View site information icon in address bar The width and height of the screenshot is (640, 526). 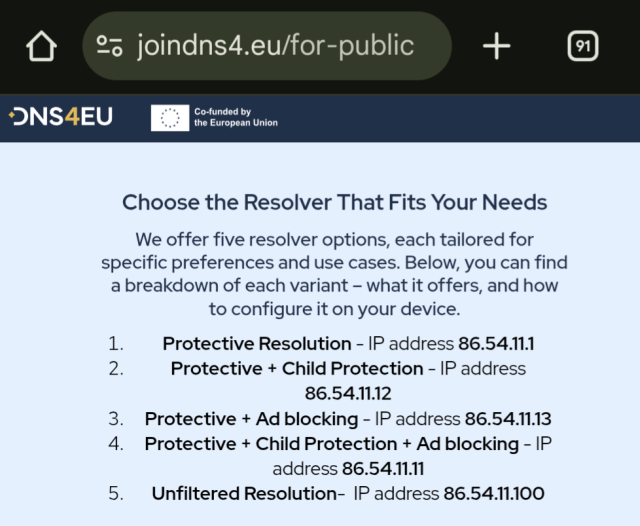point(109,46)
